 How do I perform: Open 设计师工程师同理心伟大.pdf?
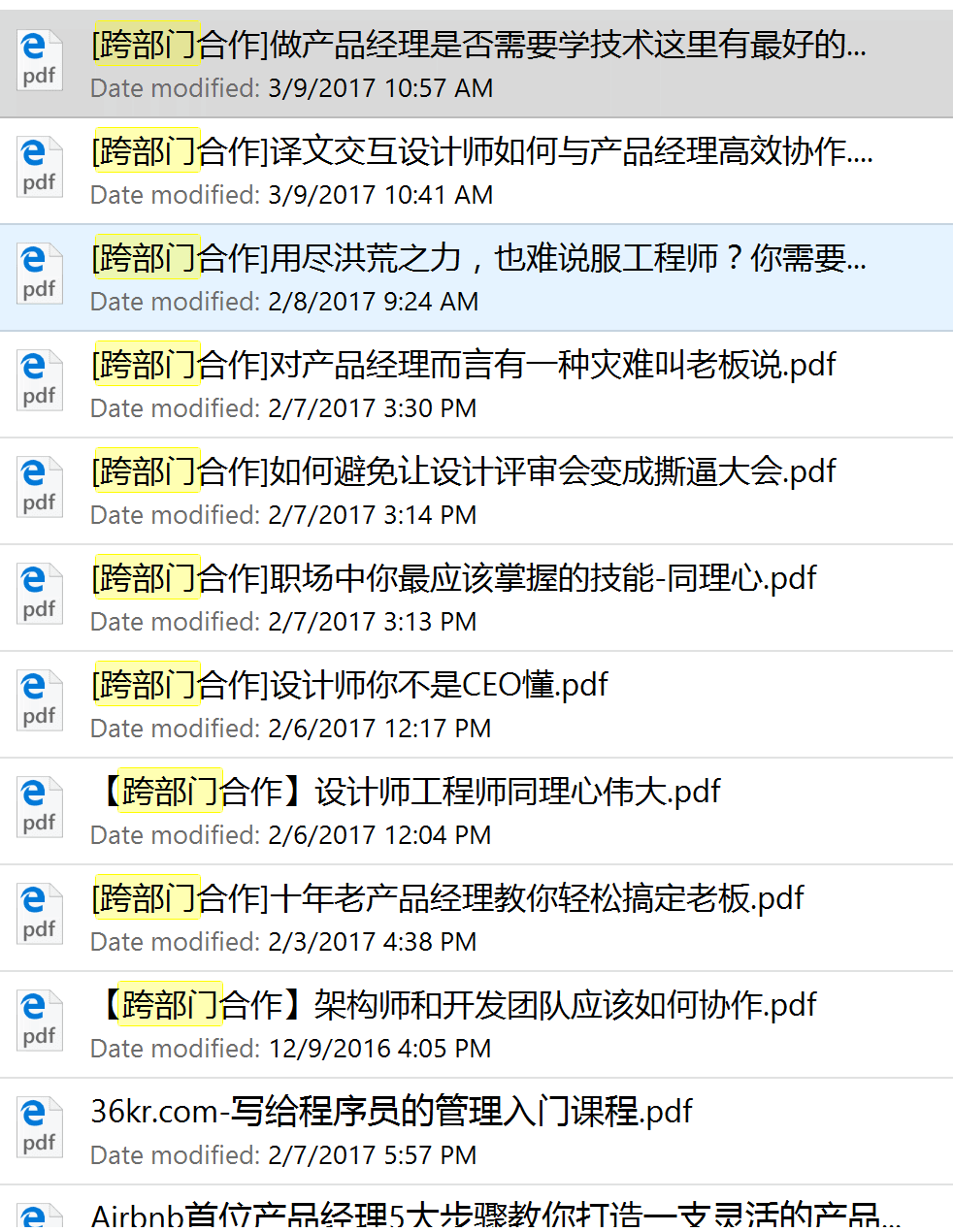pos(408,793)
